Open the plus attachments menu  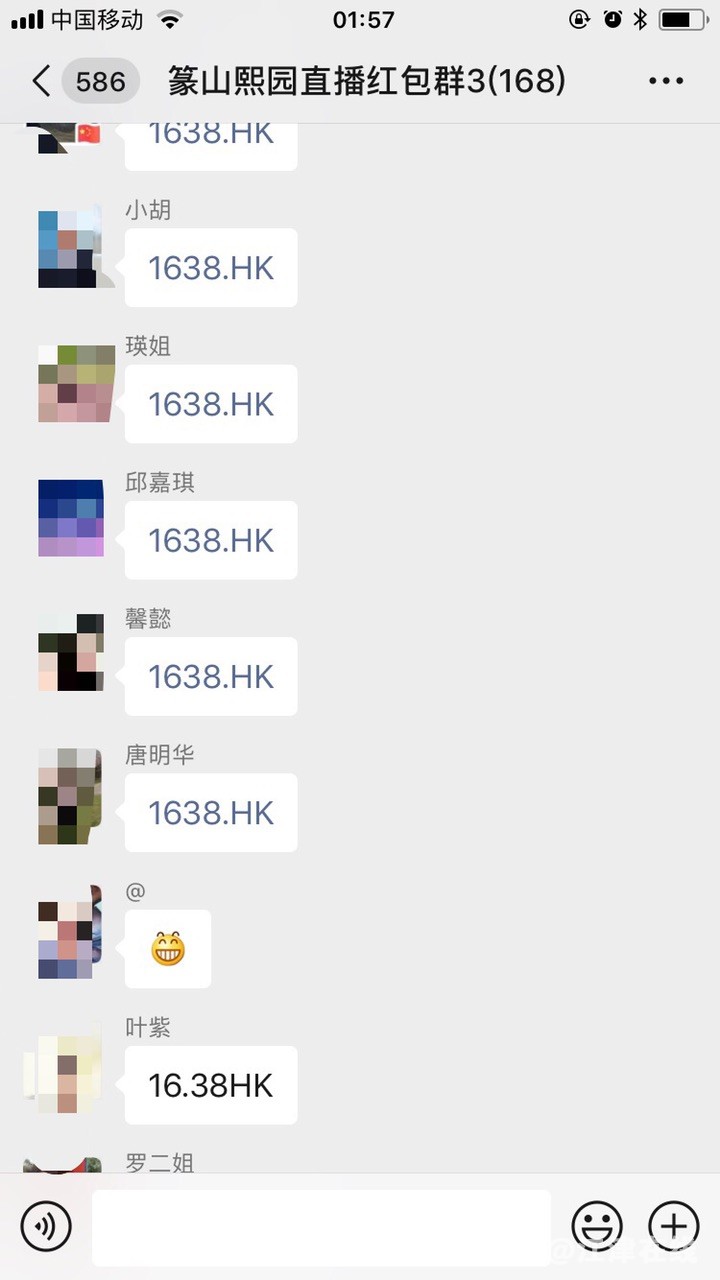pyautogui.click(x=674, y=1225)
